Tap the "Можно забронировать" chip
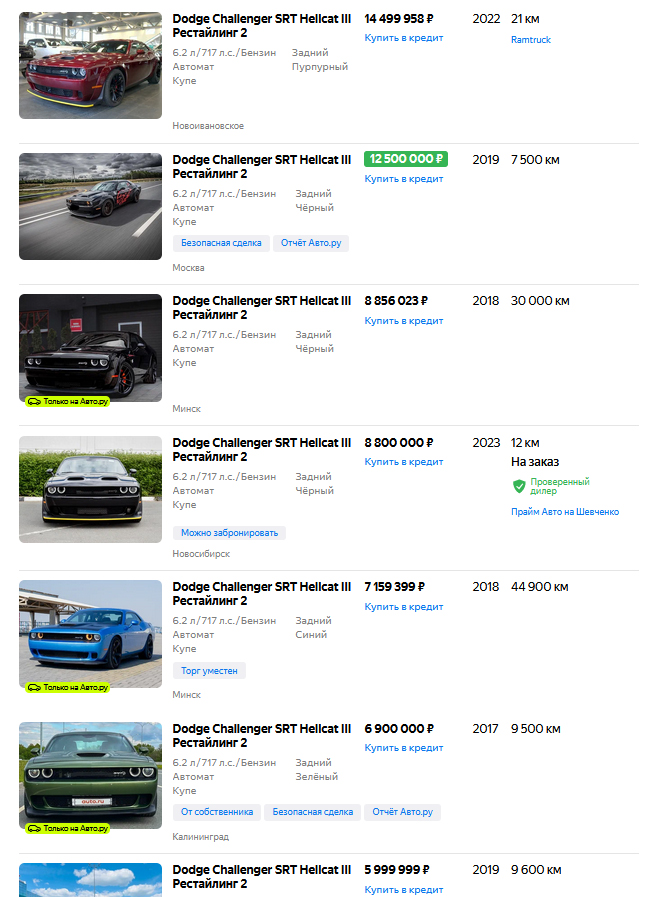Image resolution: width=650 pixels, height=897 pixels. coord(230,533)
